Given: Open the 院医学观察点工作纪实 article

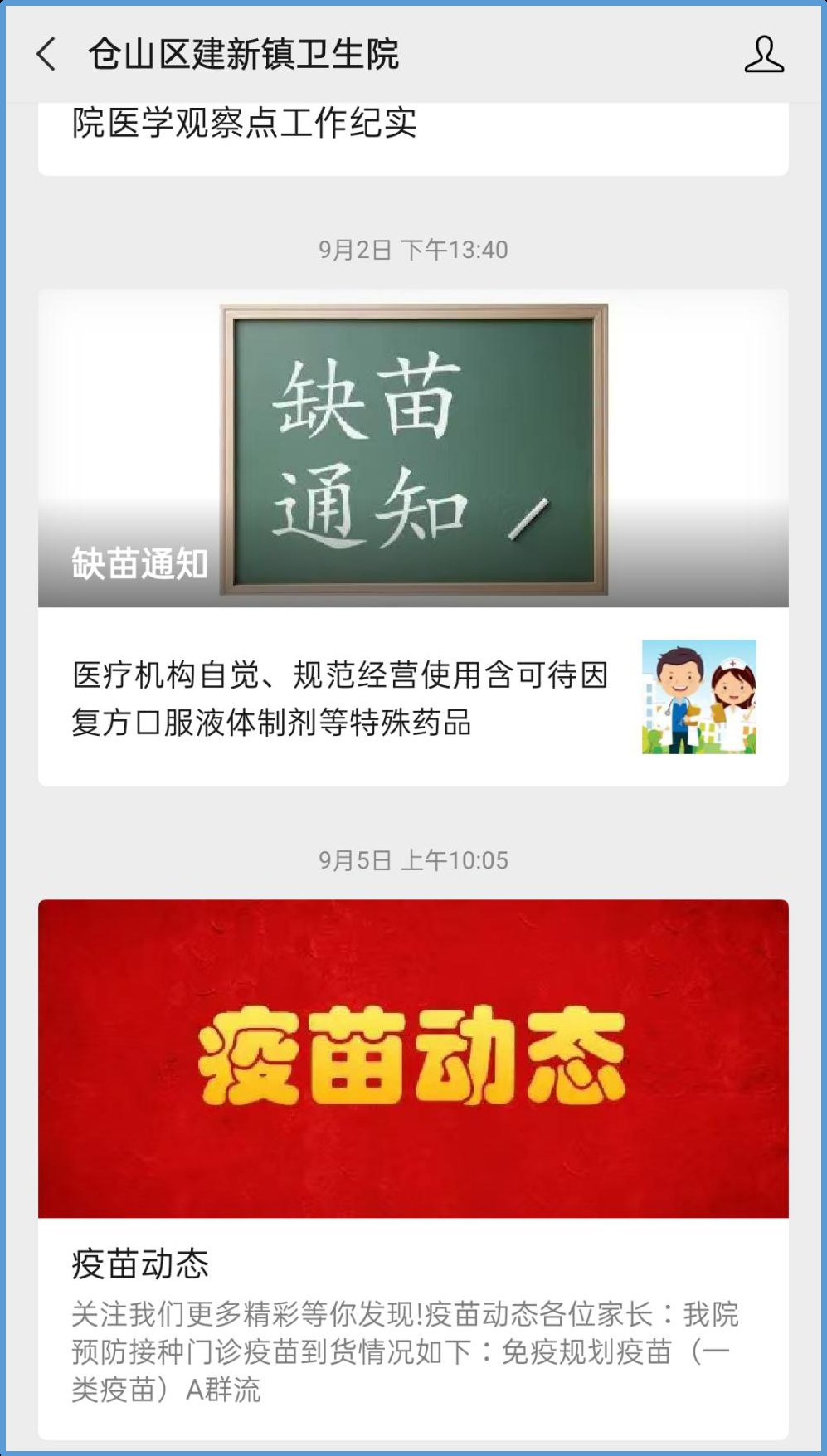Looking at the screenshot, I should (245, 124).
